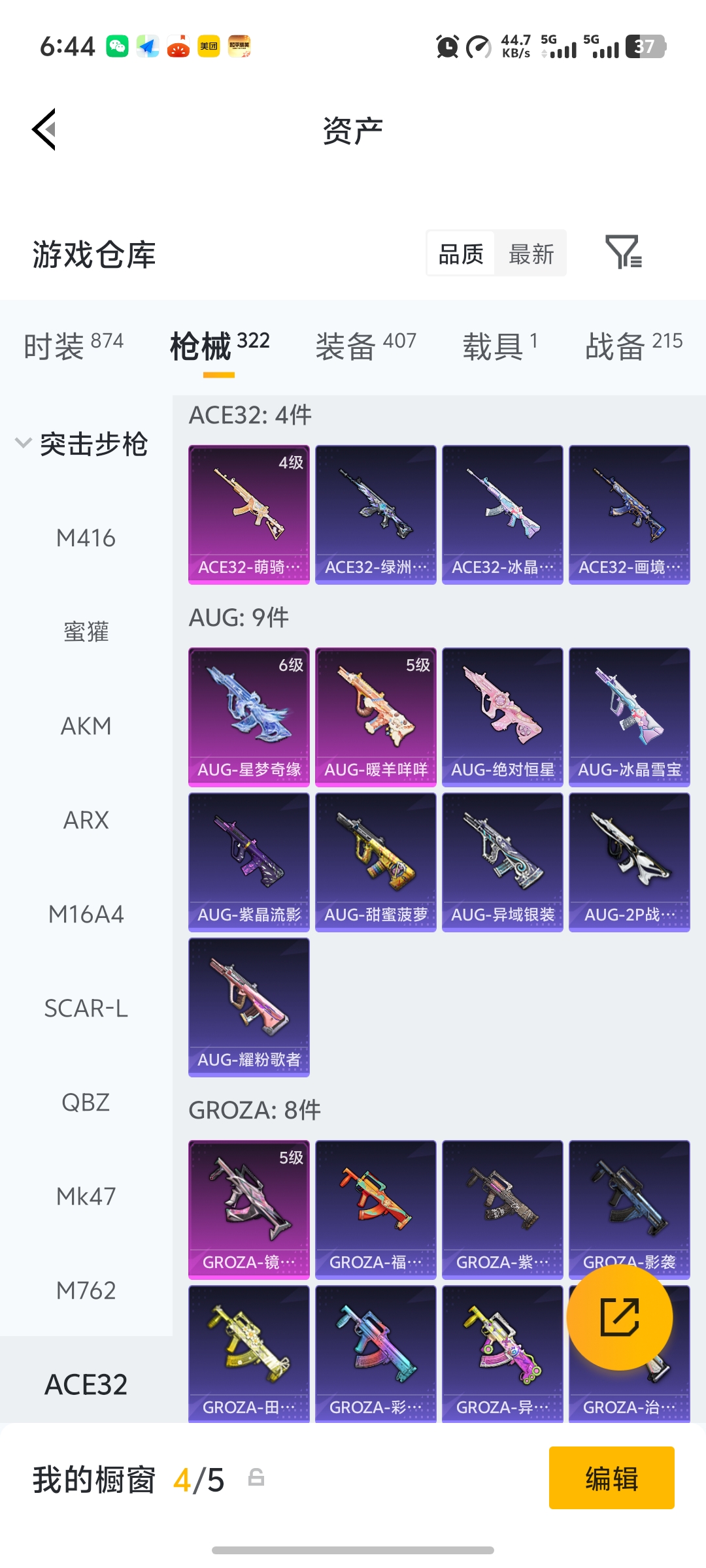Open the AUG-暖羊咩咩 skin
The width and height of the screenshot is (706, 1568).
click(x=375, y=717)
